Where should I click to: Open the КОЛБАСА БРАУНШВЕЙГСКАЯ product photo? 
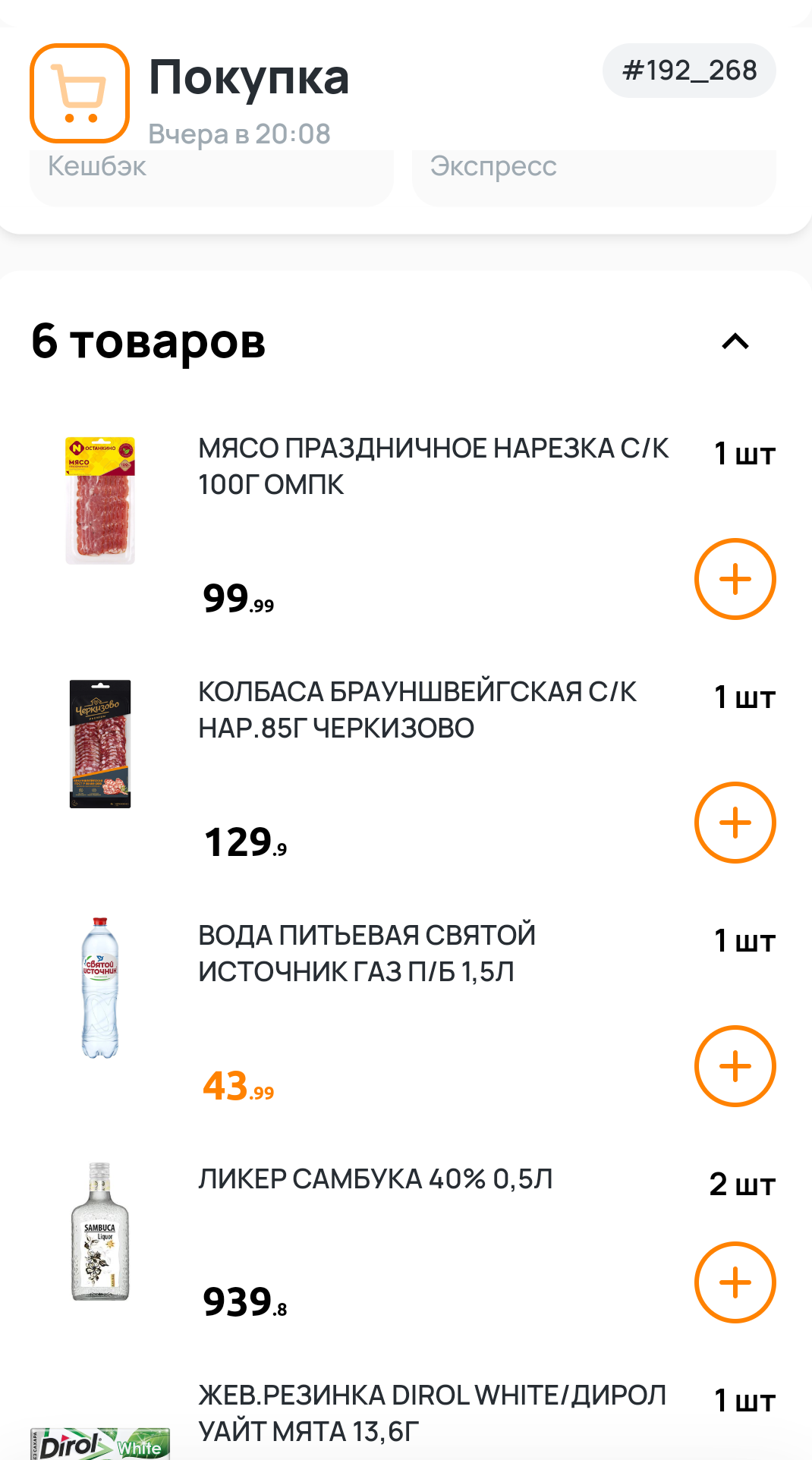(100, 744)
